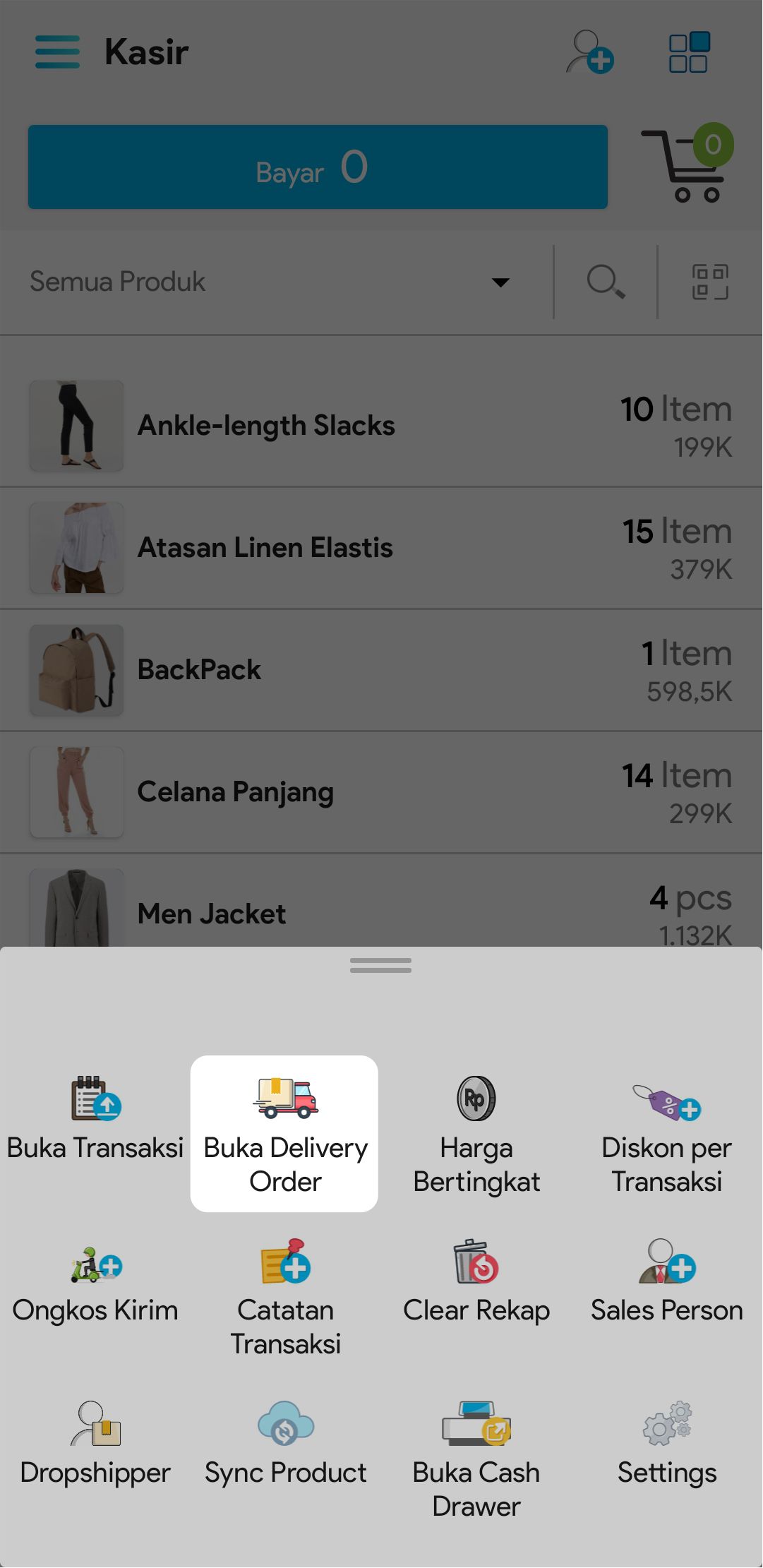Open Buka Delivery Order
The width and height of the screenshot is (763, 1568).
[284, 1133]
